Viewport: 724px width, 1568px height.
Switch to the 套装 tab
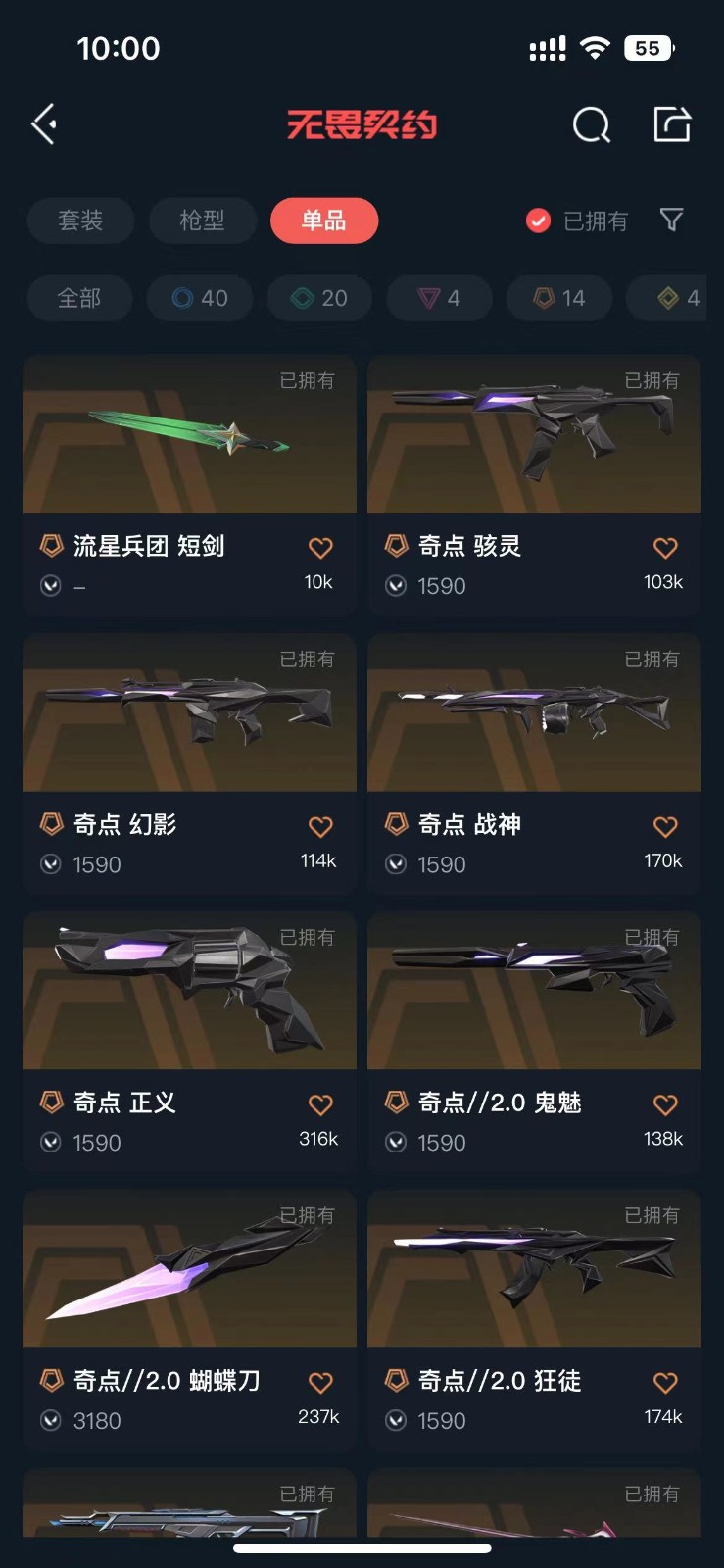80,220
